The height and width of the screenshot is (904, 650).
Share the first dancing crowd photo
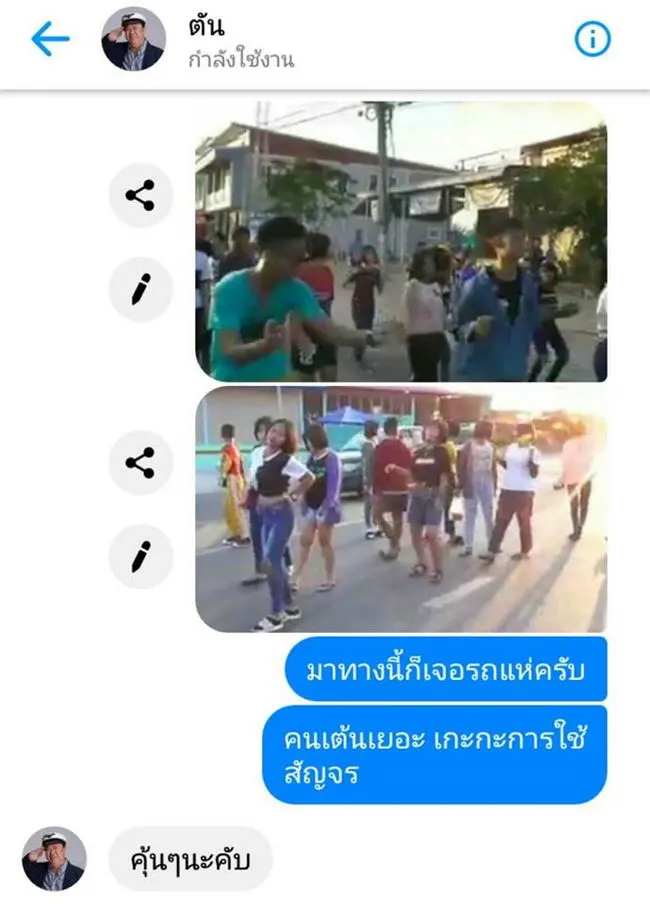pyautogui.click(x=140, y=195)
